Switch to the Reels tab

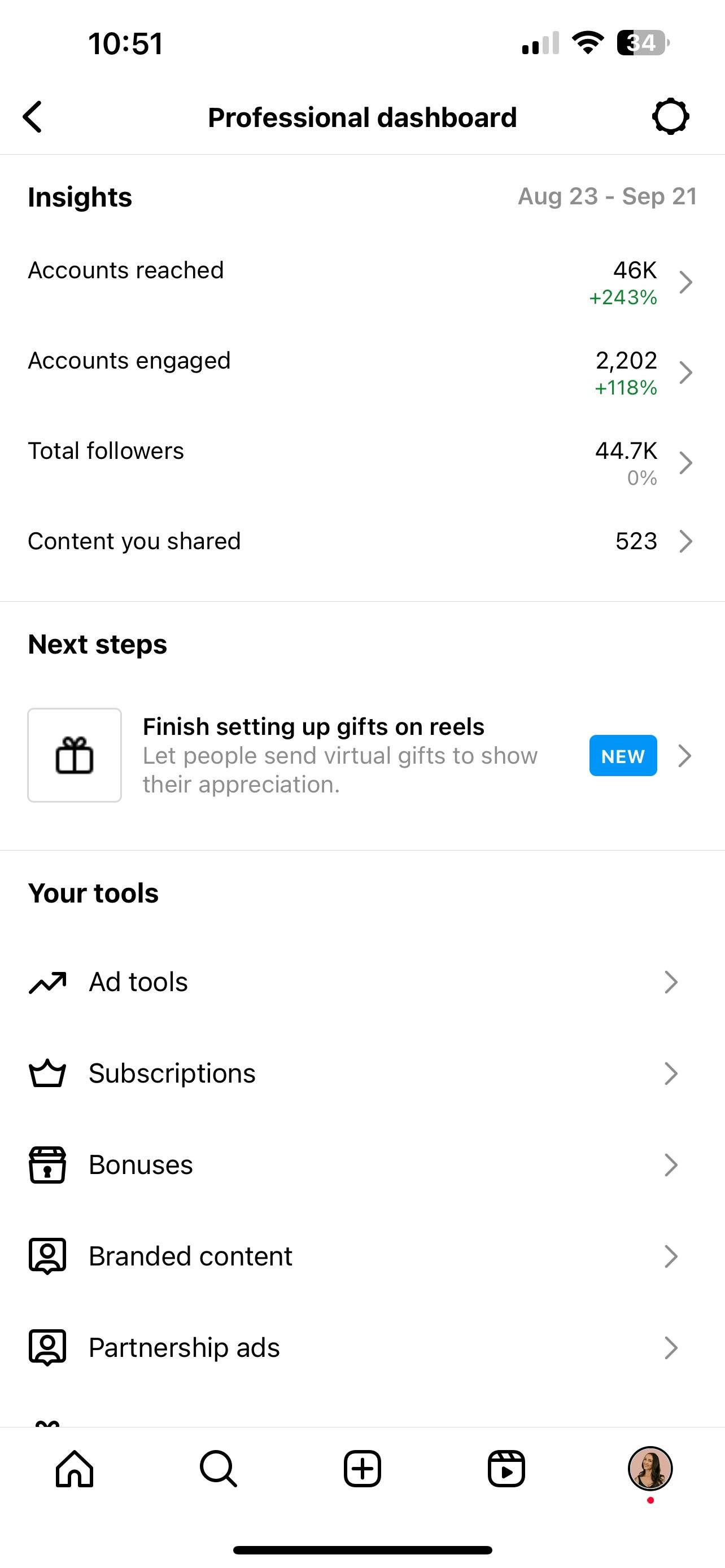click(x=506, y=1469)
